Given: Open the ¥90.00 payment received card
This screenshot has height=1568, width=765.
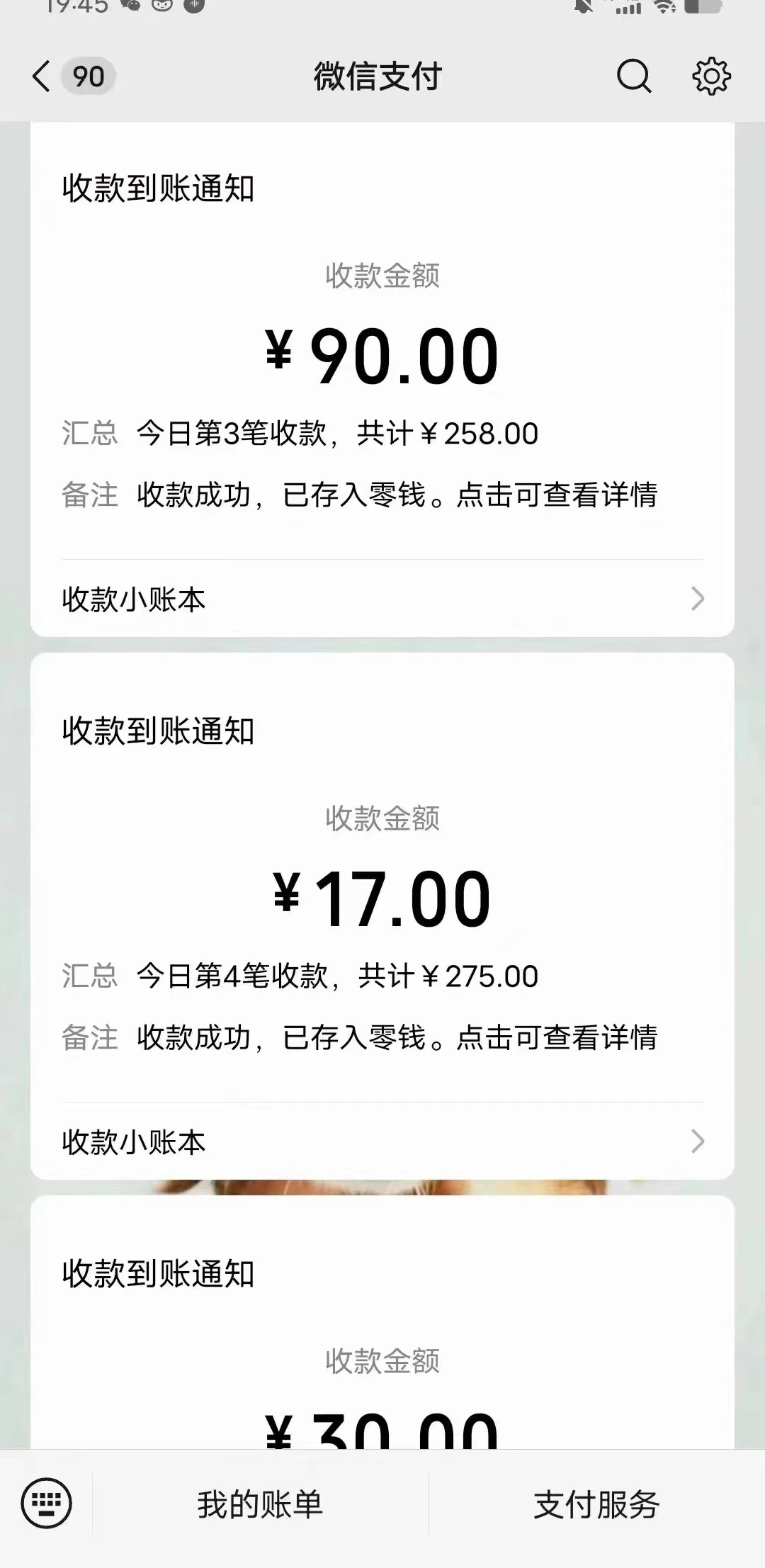Looking at the screenshot, I should point(382,354).
